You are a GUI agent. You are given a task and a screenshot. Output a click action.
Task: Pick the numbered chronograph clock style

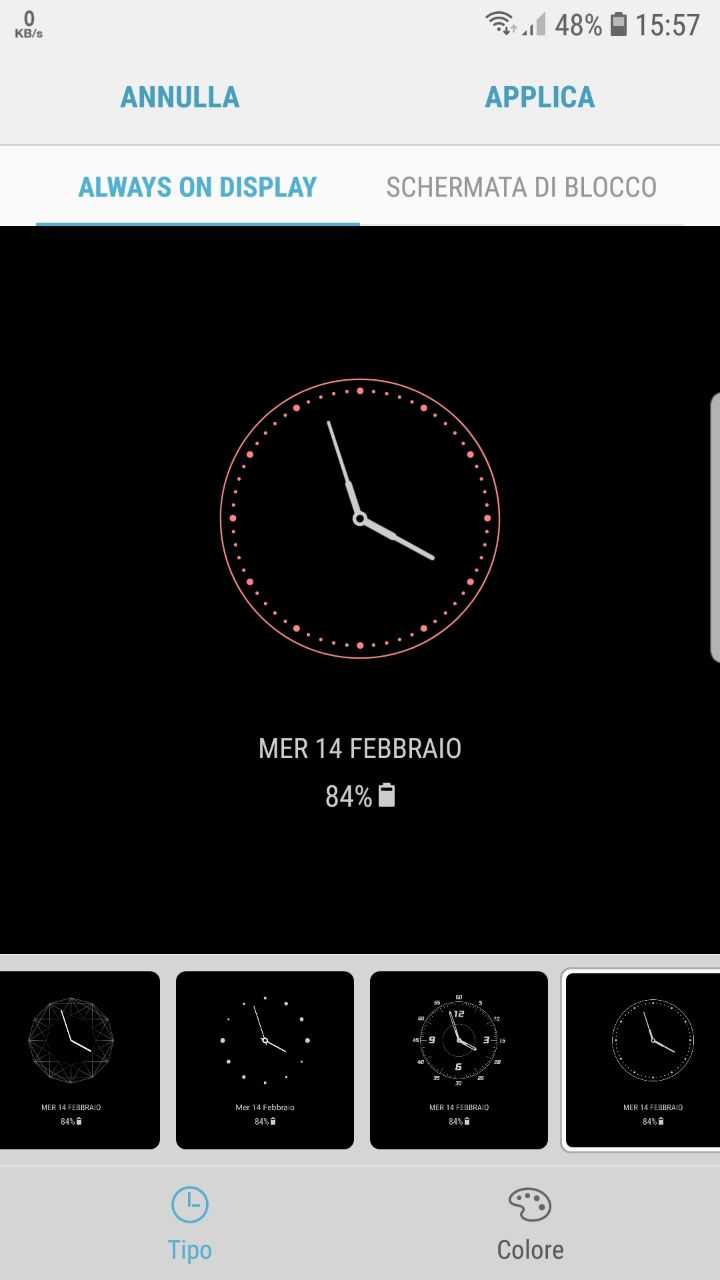[459, 1060]
